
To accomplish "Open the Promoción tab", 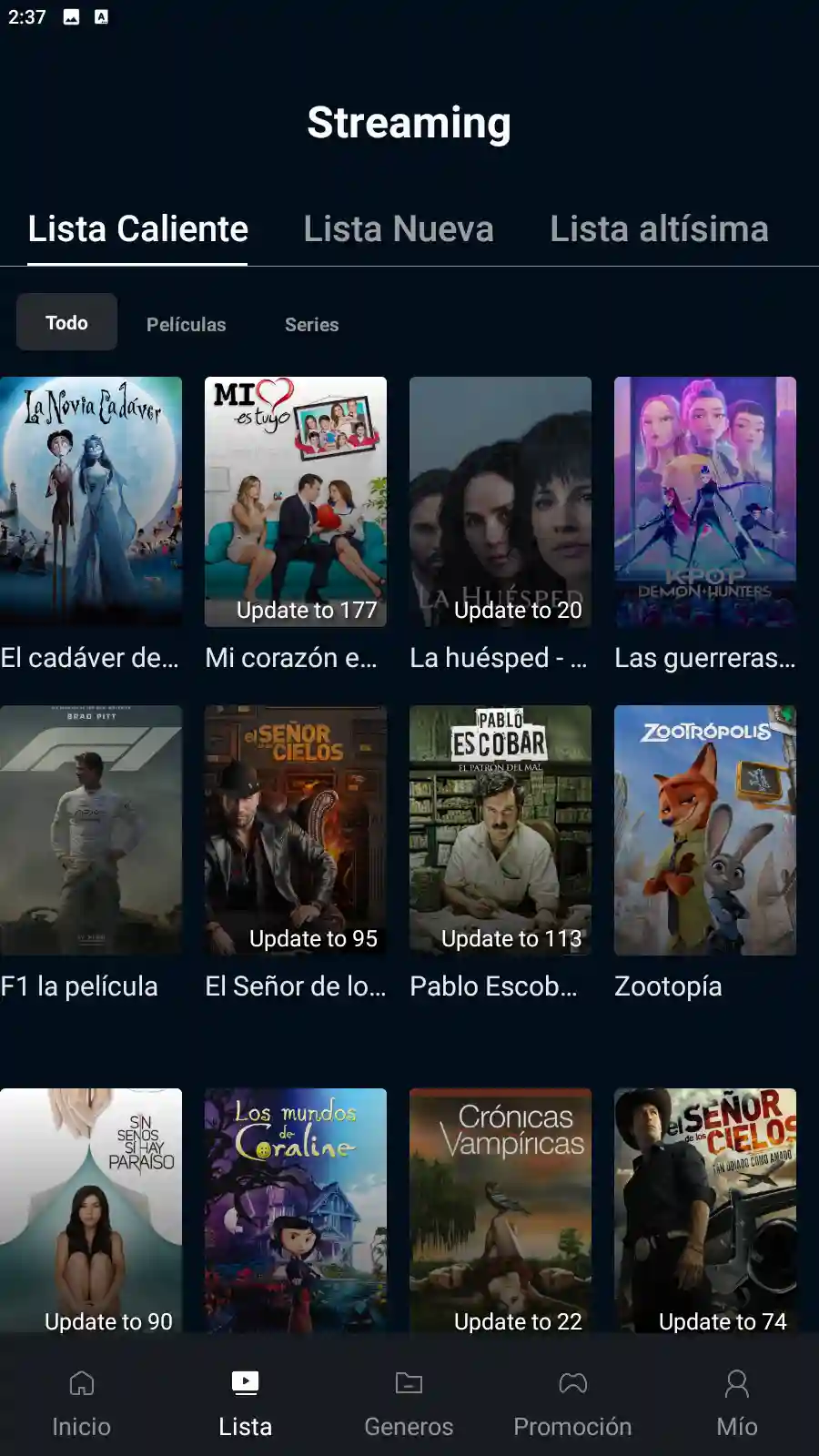I will [x=572, y=1403].
